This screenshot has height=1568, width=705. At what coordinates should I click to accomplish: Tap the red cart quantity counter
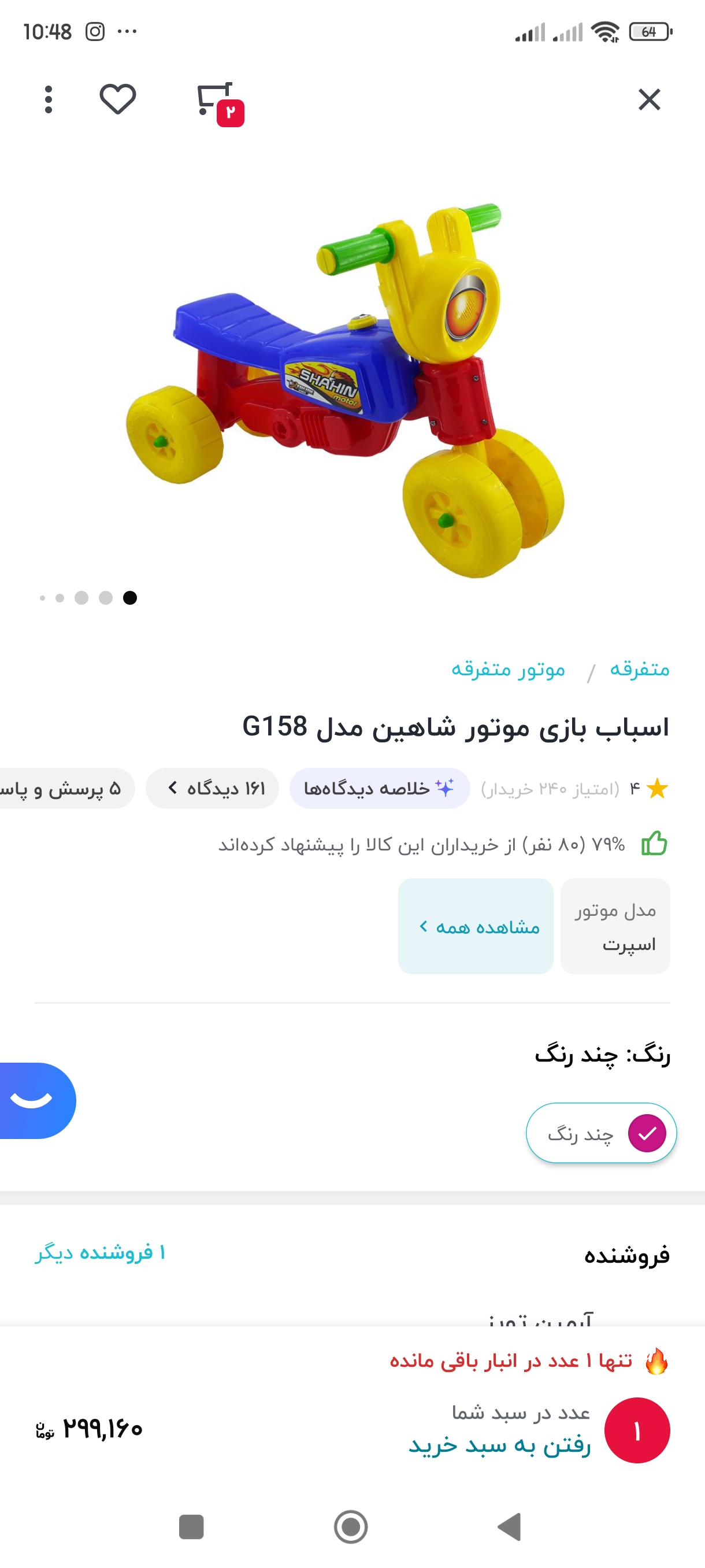[637, 1430]
